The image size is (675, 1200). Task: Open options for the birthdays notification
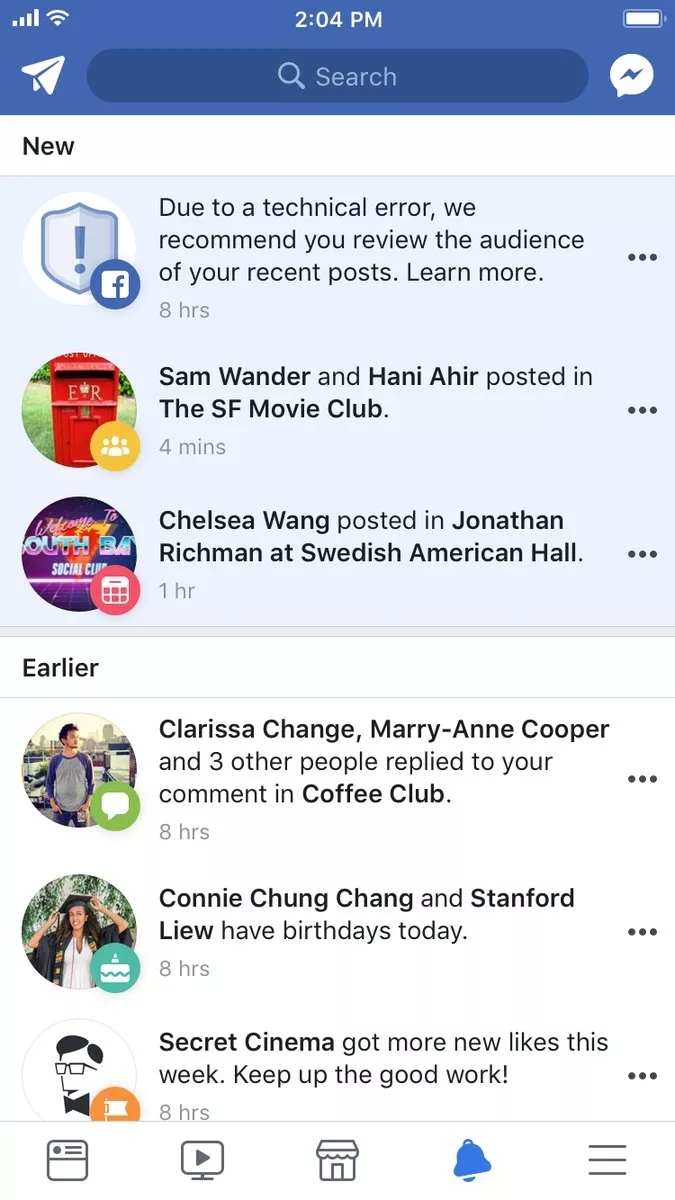pyautogui.click(x=642, y=932)
